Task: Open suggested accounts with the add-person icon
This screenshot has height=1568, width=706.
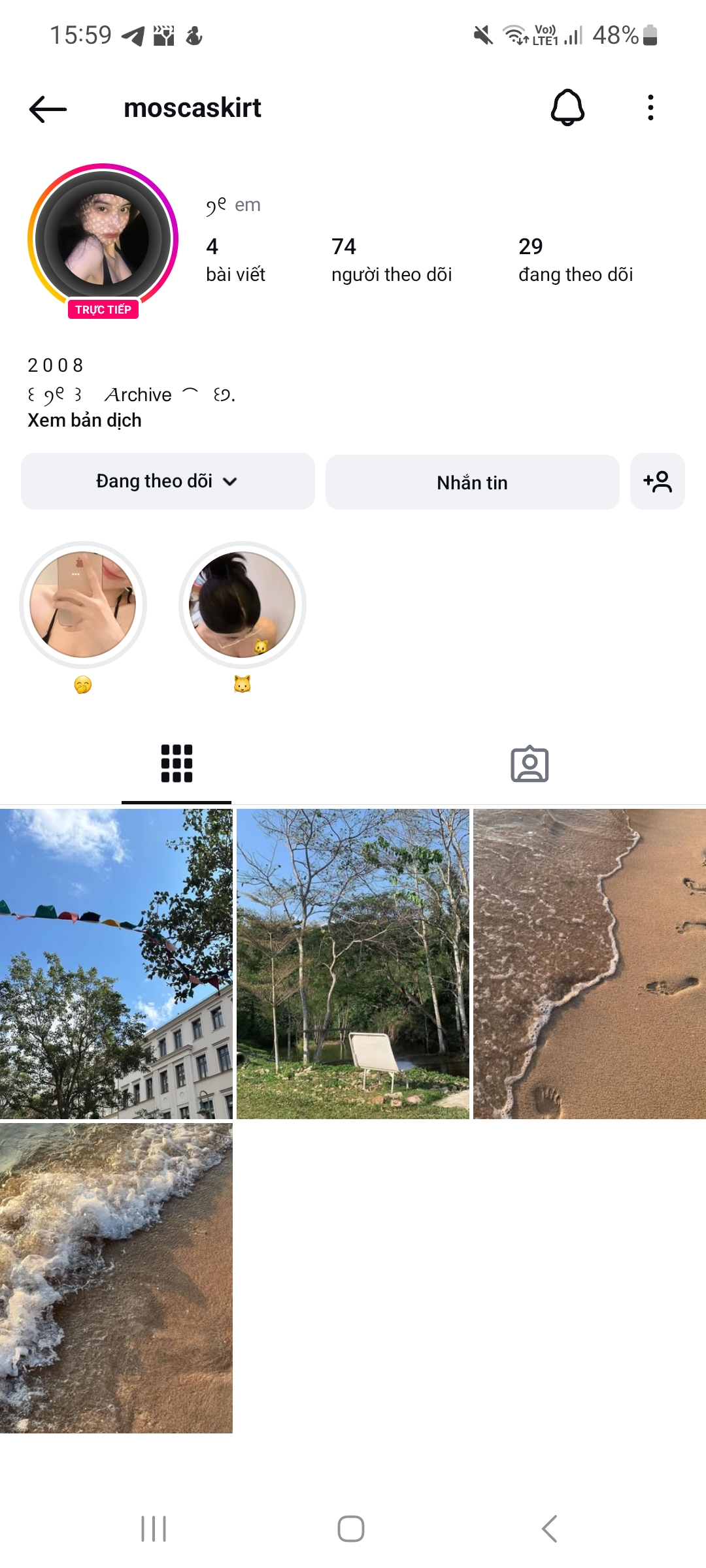Action: pos(657,482)
